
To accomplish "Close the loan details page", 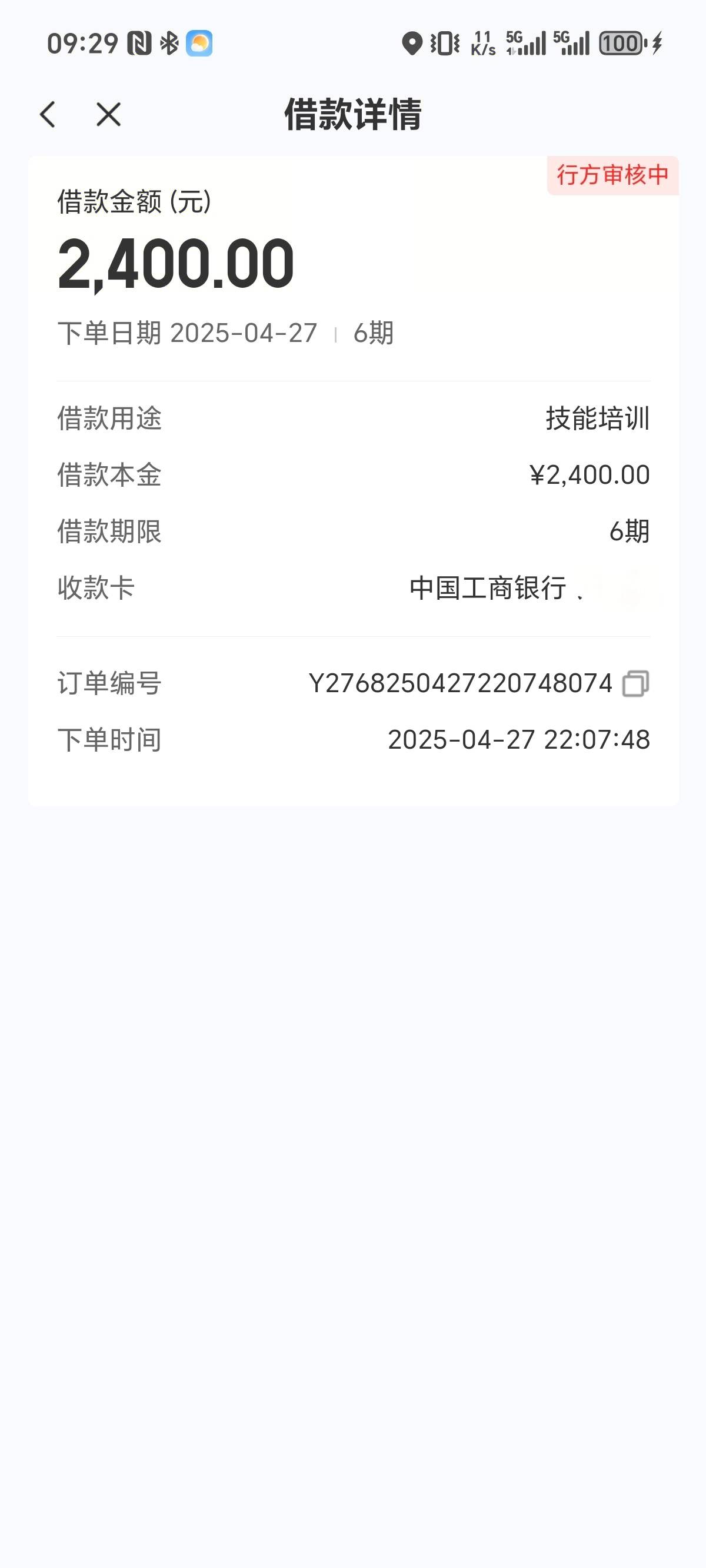I will 108,114.
